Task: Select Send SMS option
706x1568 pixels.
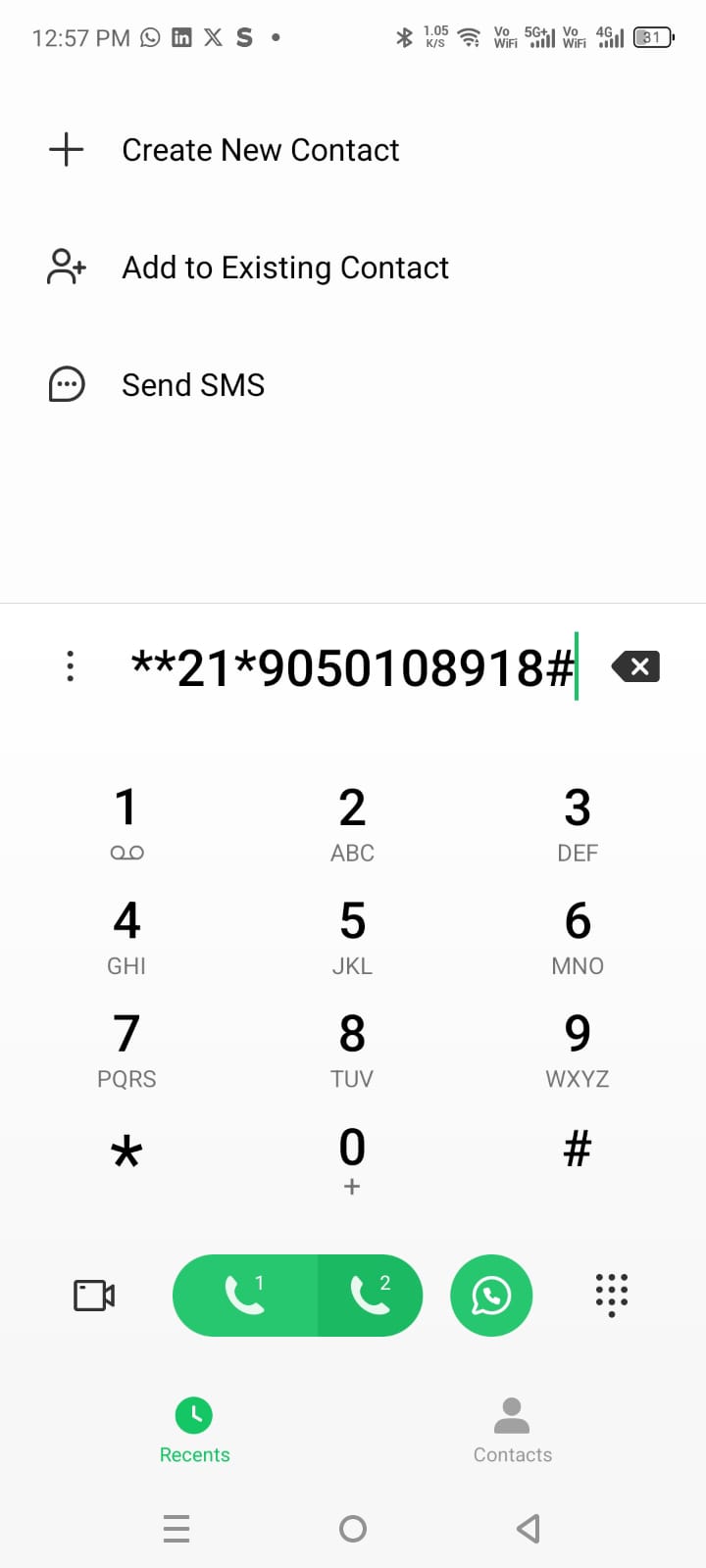Action: pos(193,384)
